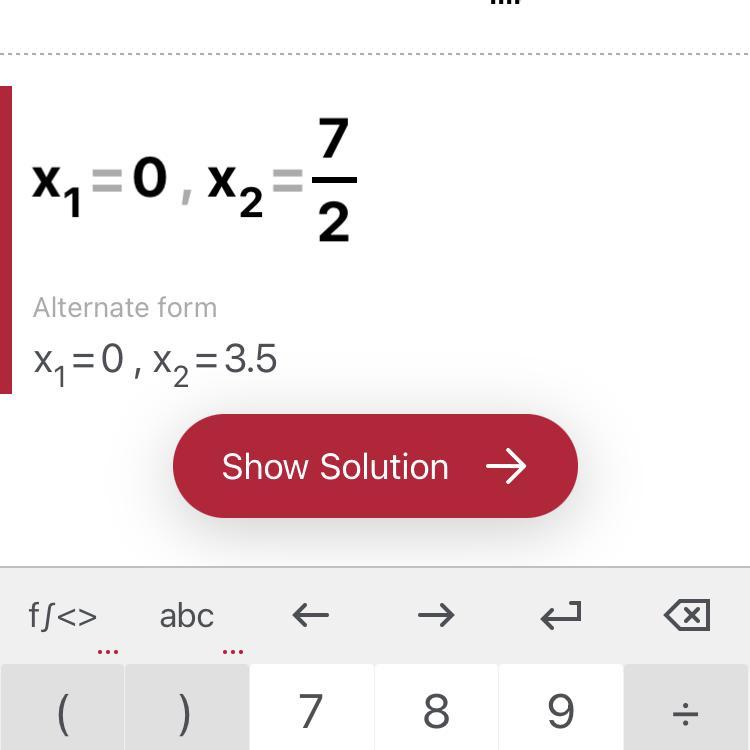Tap the Show Solution button

[x=375, y=466]
